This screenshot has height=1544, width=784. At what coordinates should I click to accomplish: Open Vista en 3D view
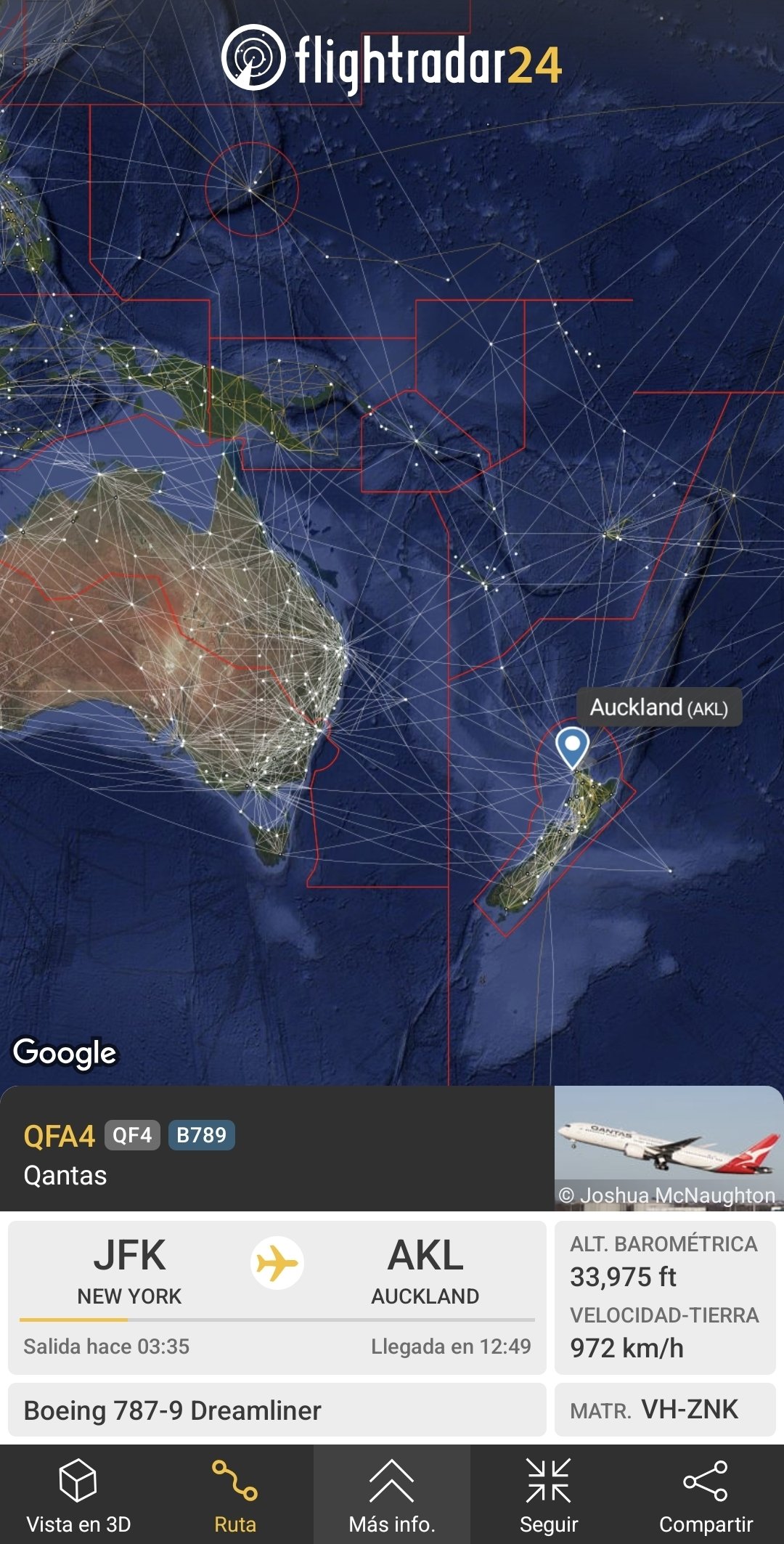(78, 1495)
